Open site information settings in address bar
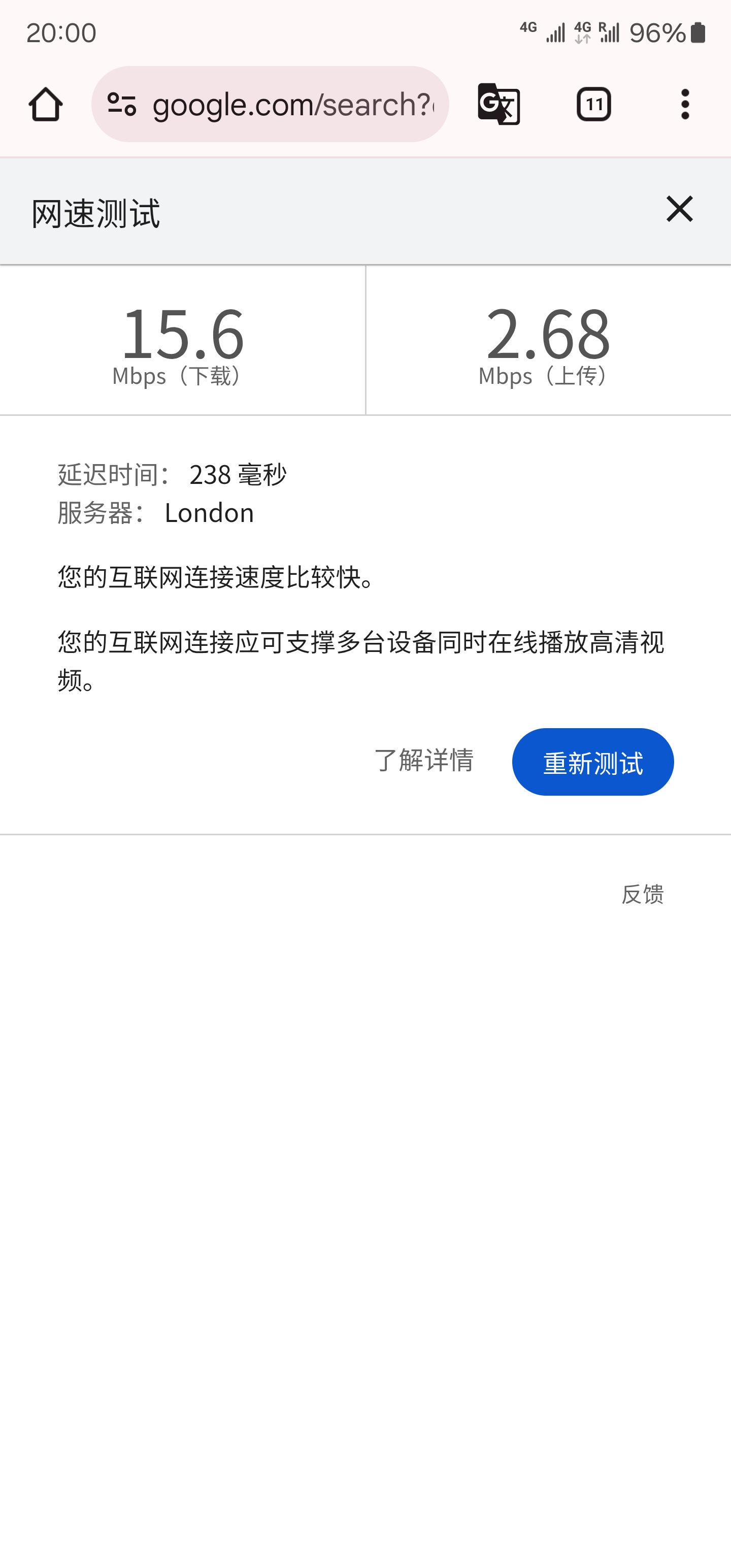Viewport: 731px width, 1568px height. [123, 104]
